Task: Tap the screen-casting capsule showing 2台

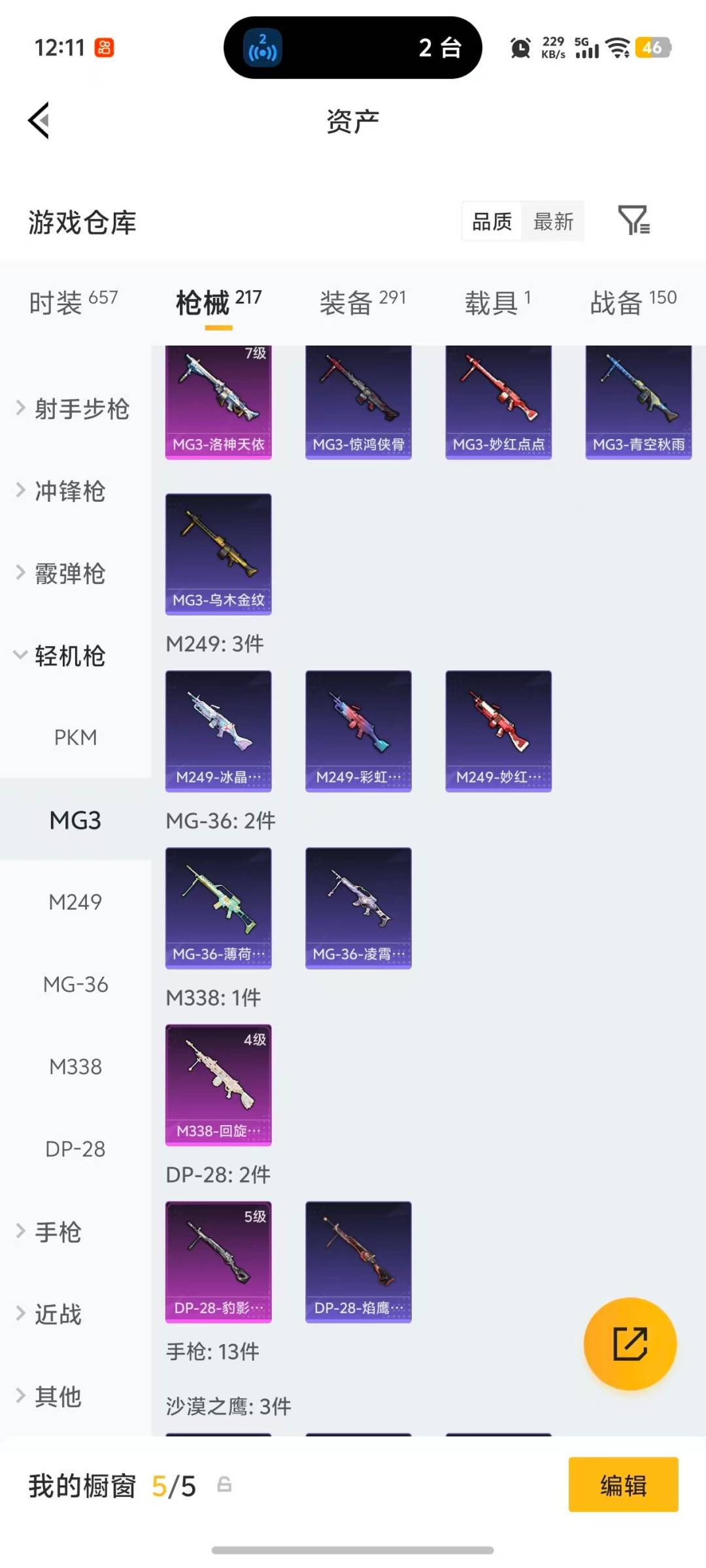Action: [353, 48]
